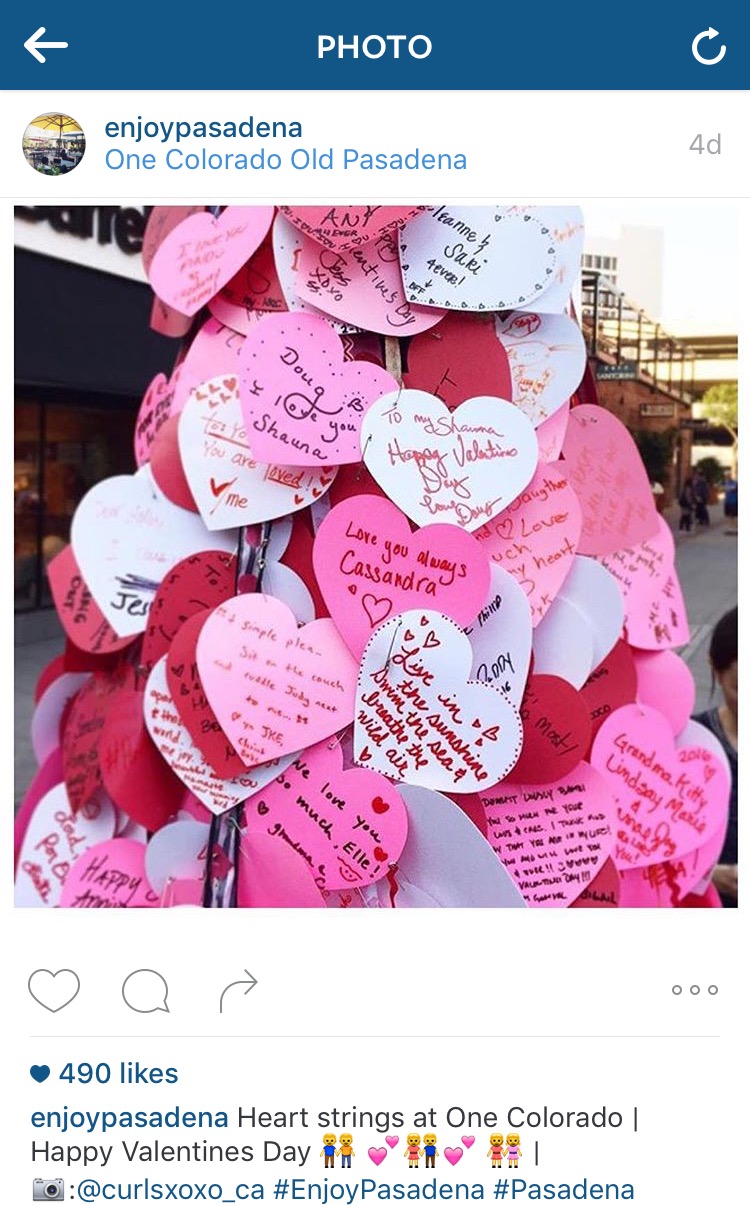Open the three-dot options menu
The height and width of the screenshot is (1205, 750).
[694, 990]
